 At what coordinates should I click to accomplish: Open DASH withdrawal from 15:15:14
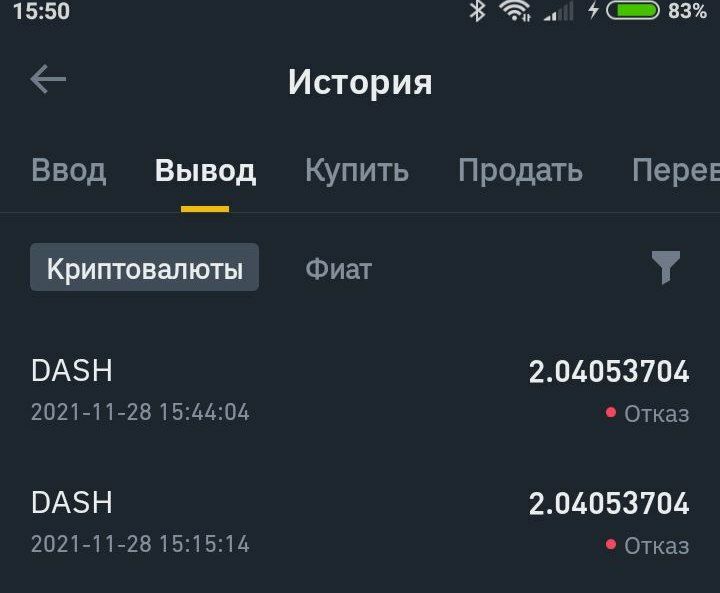click(360, 522)
